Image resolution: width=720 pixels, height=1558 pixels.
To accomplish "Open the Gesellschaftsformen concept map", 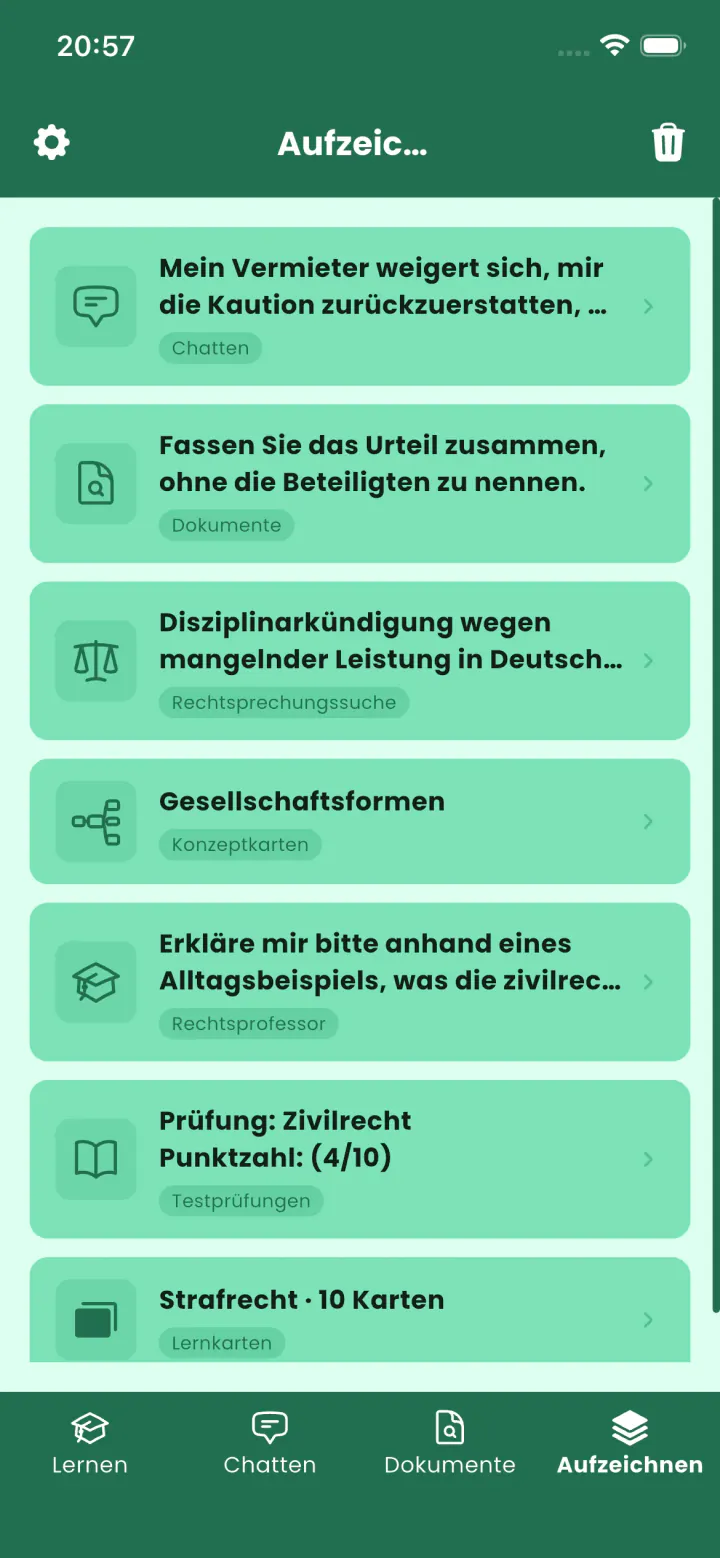I will coord(360,821).
